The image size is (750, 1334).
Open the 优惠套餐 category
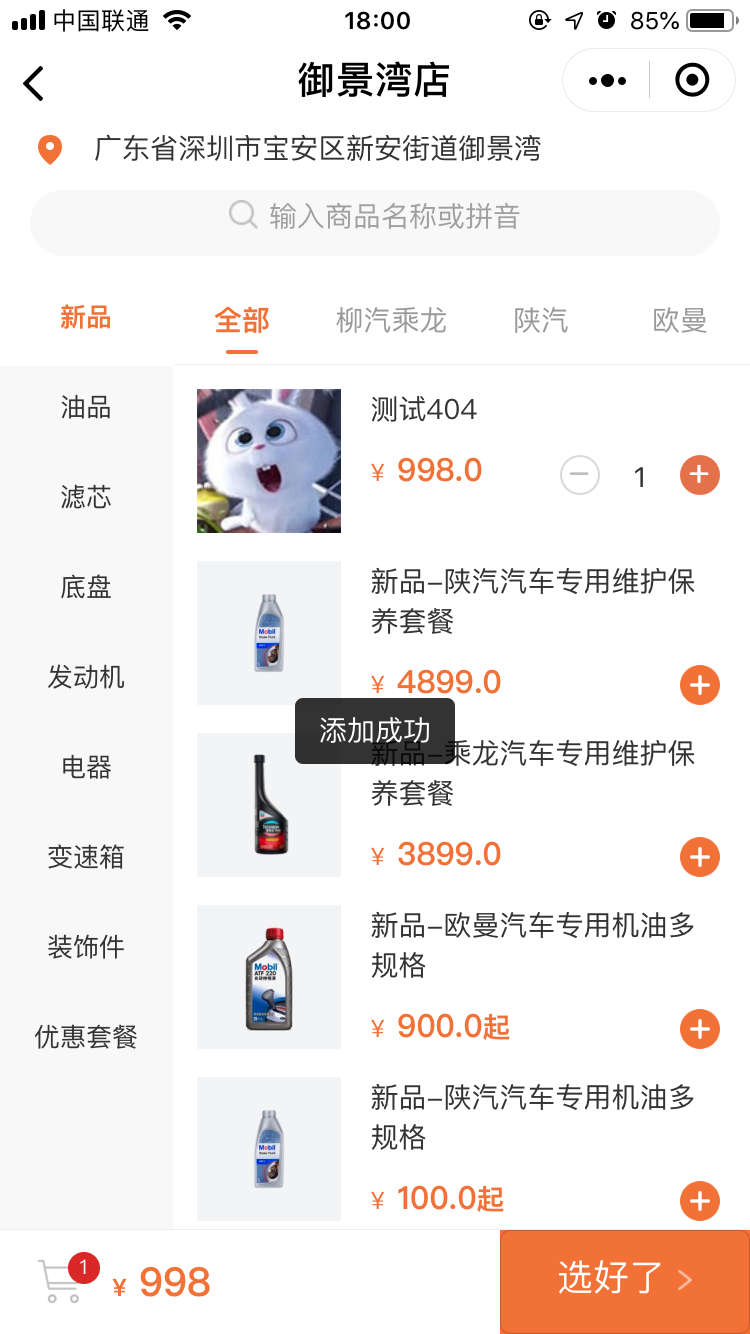[86, 1038]
